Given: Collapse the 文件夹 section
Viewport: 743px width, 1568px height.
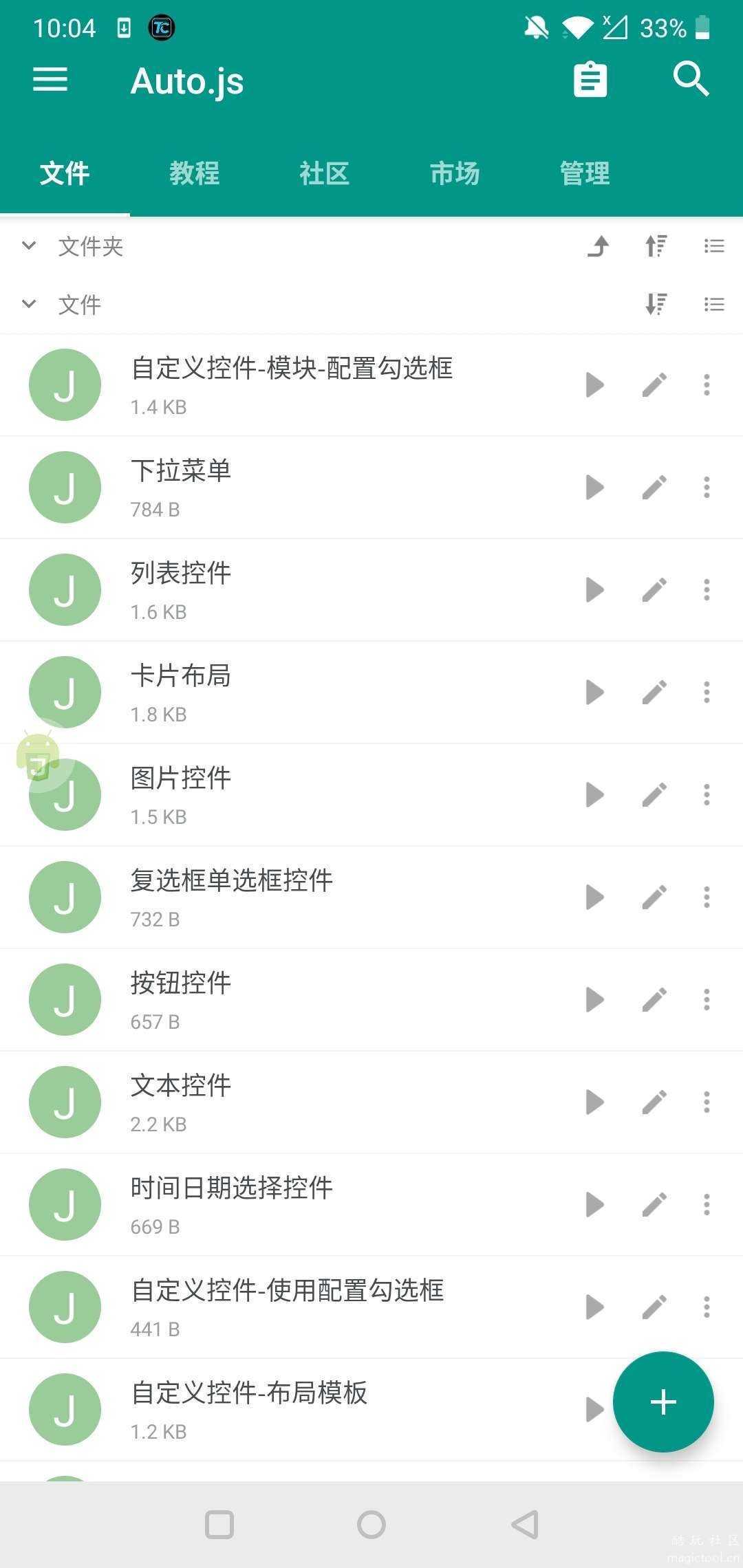Looking at the screenshot, I should click(29, 246).
